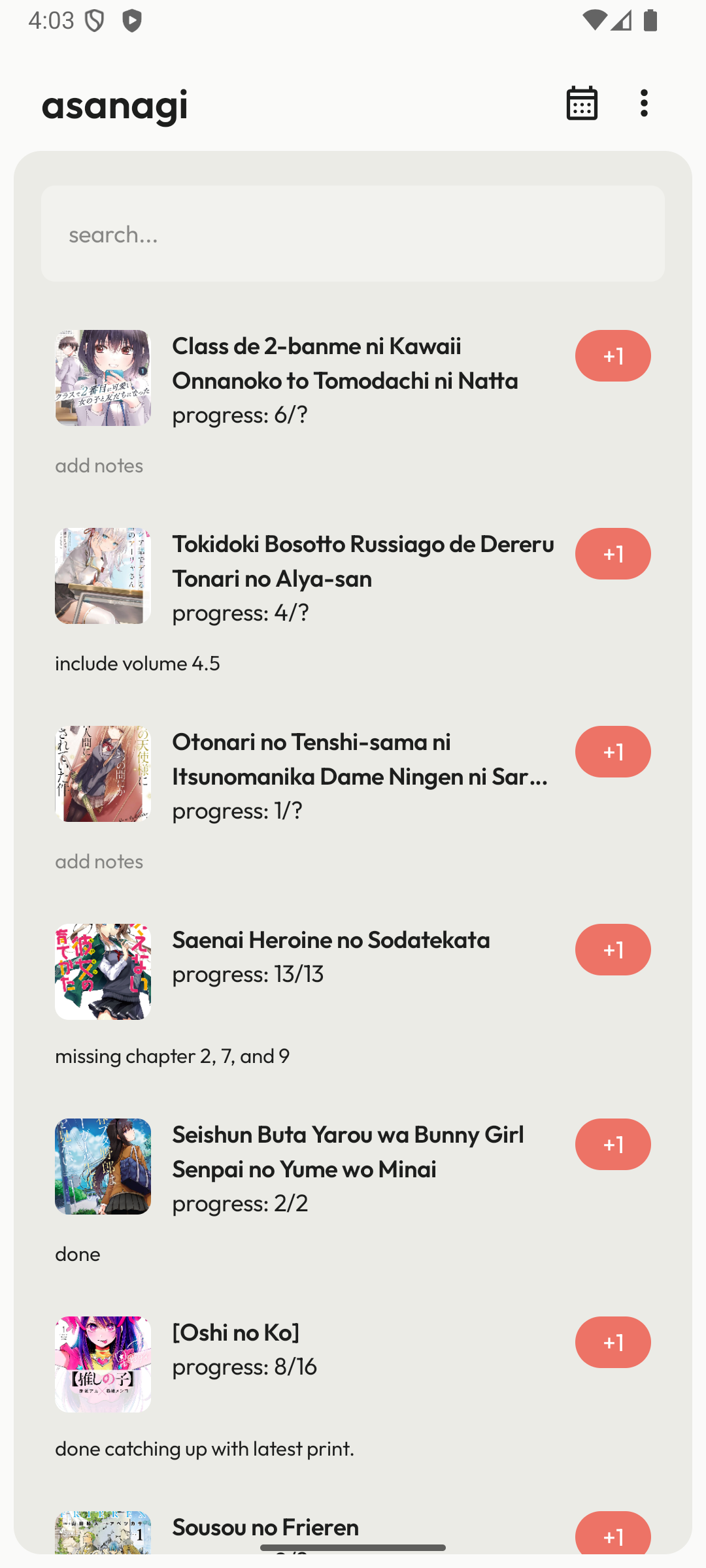The height and width of the screenshot is (1568, 706).
Task: Hit +1 on Saenai Heroine no Sodatekata
Action: pos(613,950)
